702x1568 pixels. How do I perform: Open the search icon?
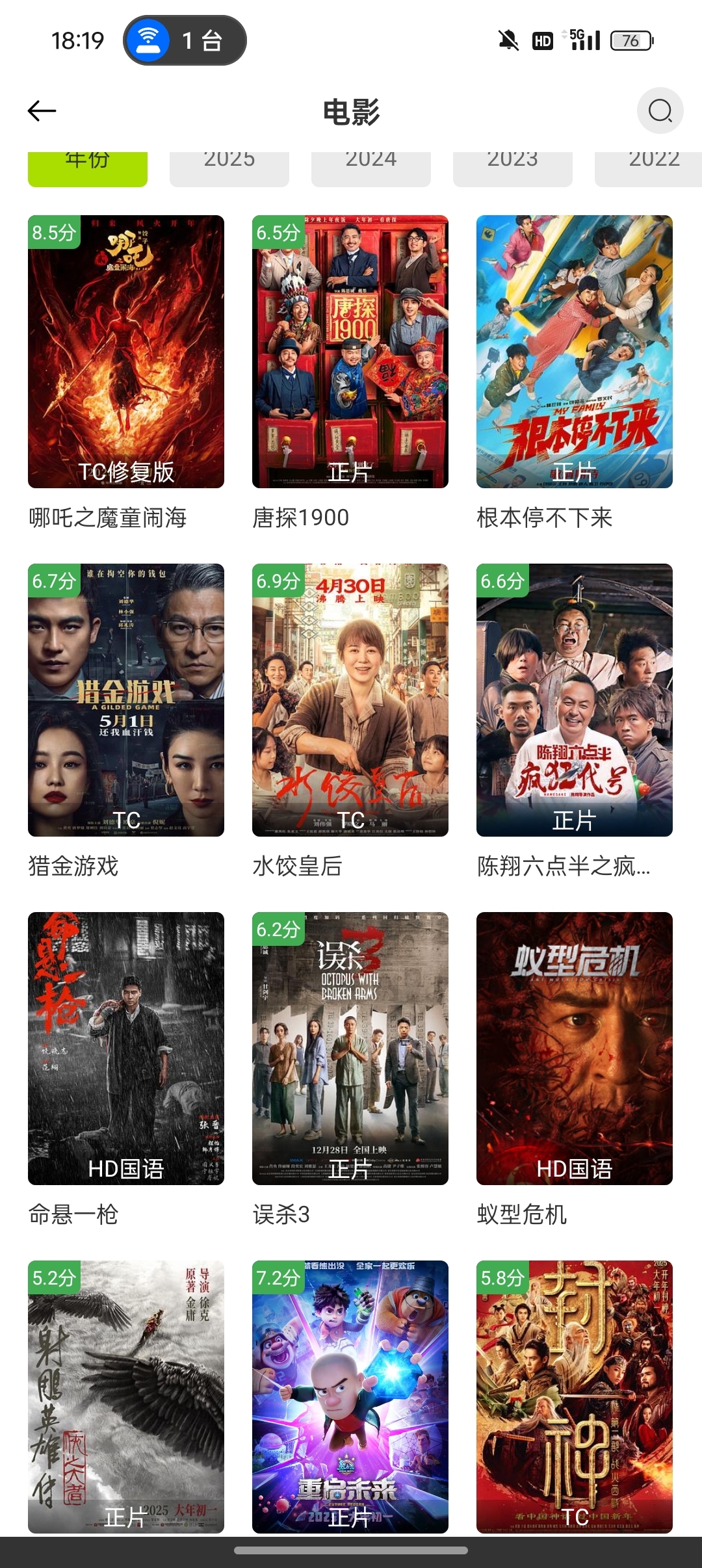(x=660, y=111)
